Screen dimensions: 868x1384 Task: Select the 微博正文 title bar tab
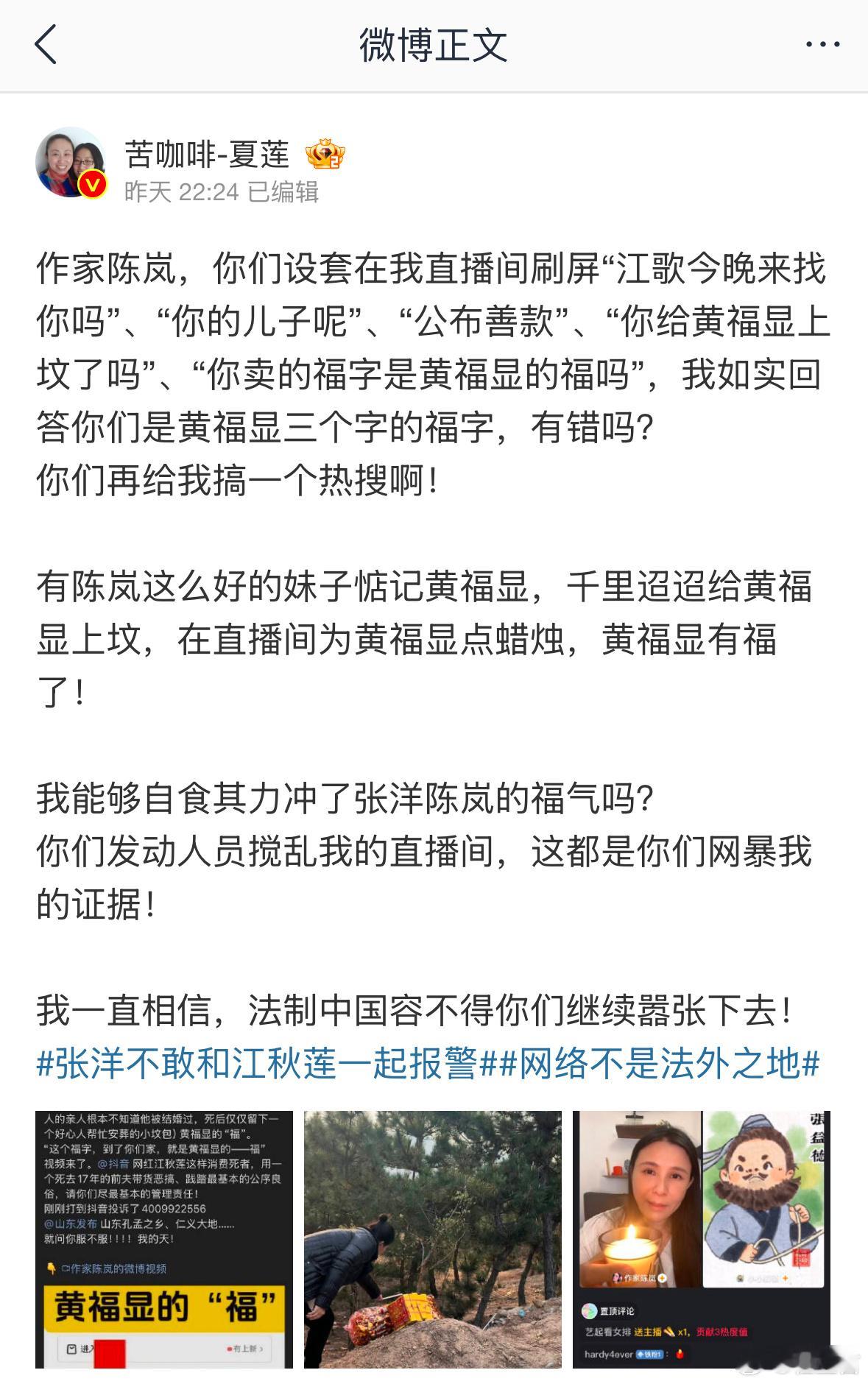(x=434, y=44)
